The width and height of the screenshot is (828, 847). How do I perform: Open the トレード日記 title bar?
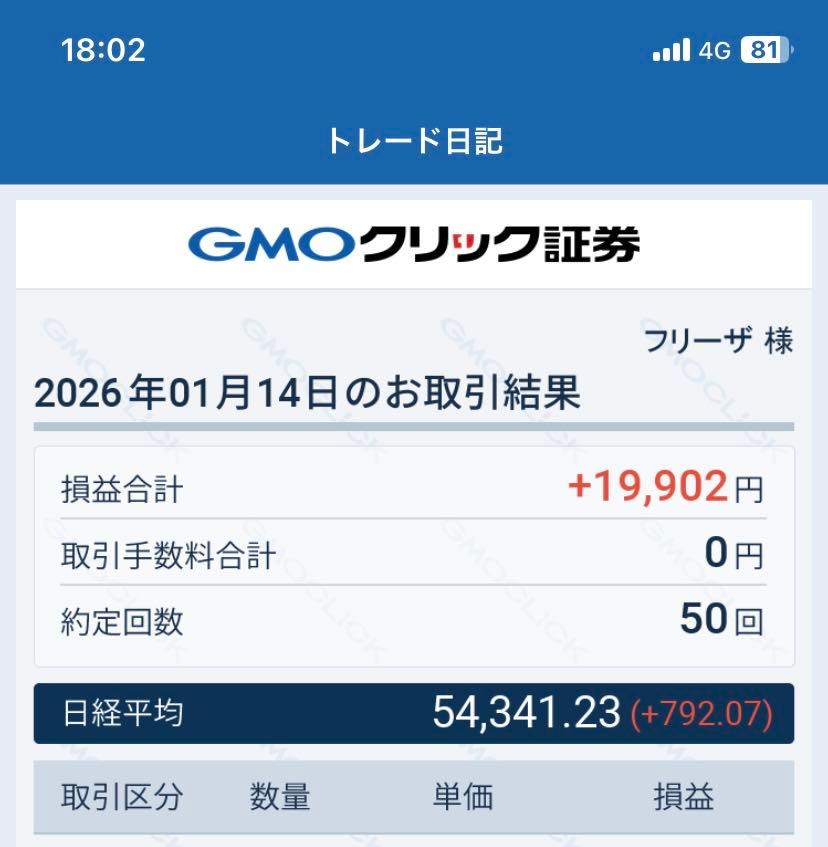tap(414, 142)
